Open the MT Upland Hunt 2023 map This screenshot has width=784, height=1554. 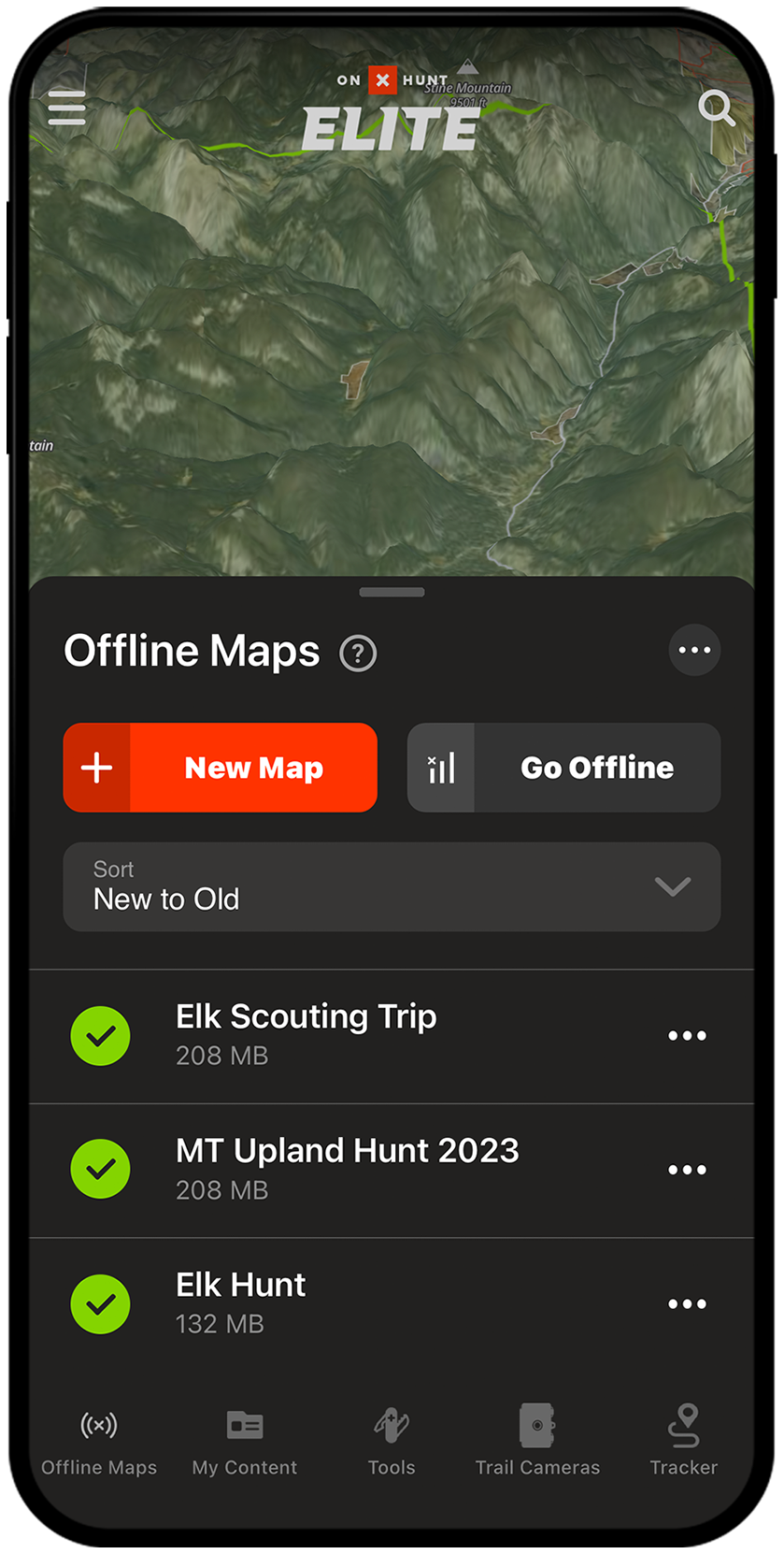pos(347,1168)
